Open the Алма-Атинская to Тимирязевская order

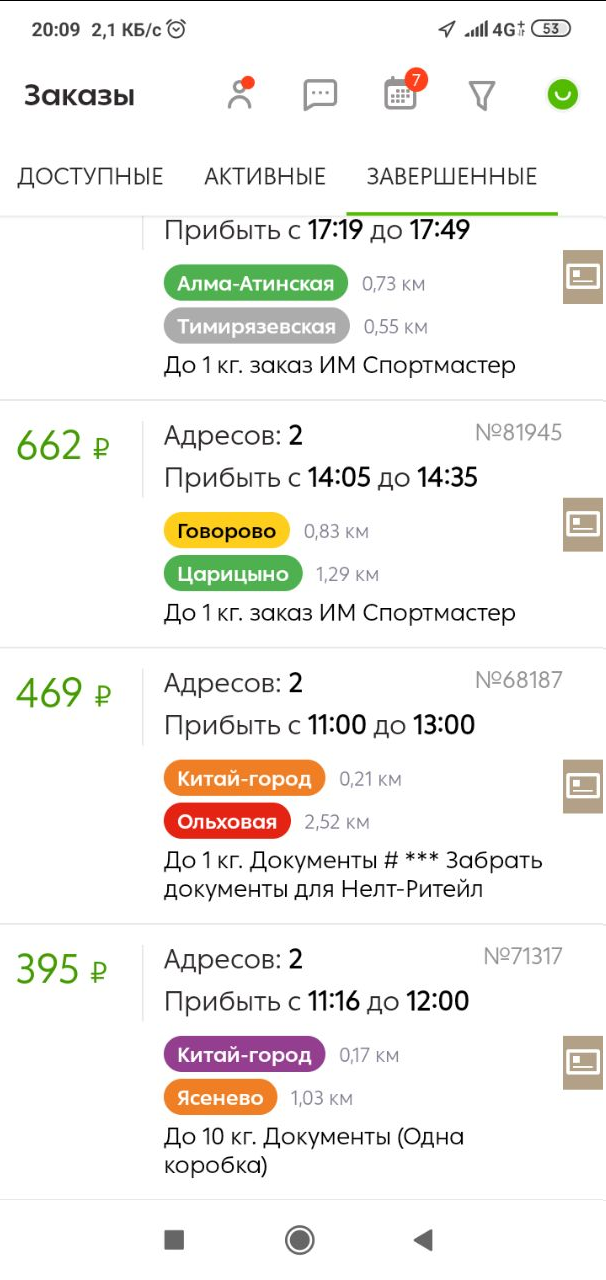pyautogui.click(x=340, y=300)
